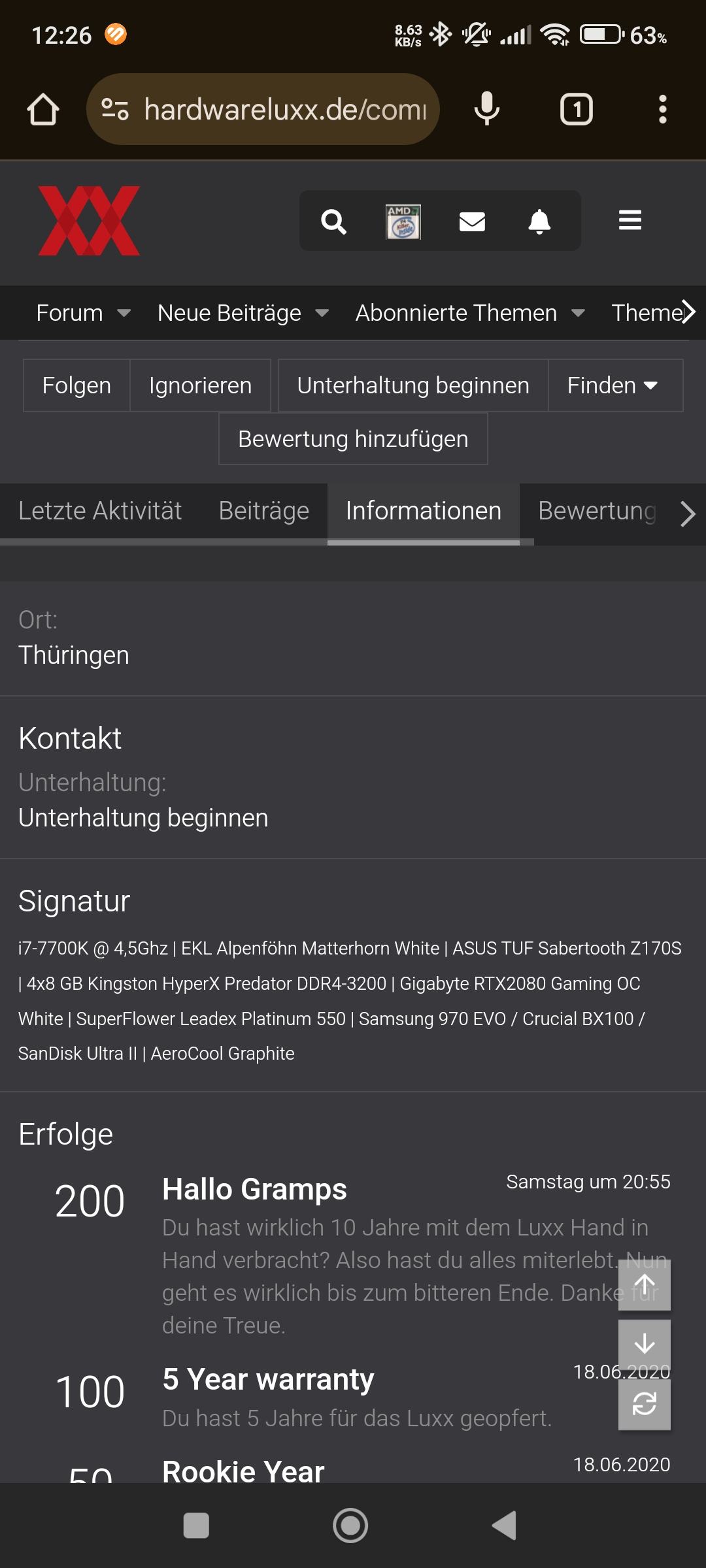Open the messages envelope icon

point(472,221)
